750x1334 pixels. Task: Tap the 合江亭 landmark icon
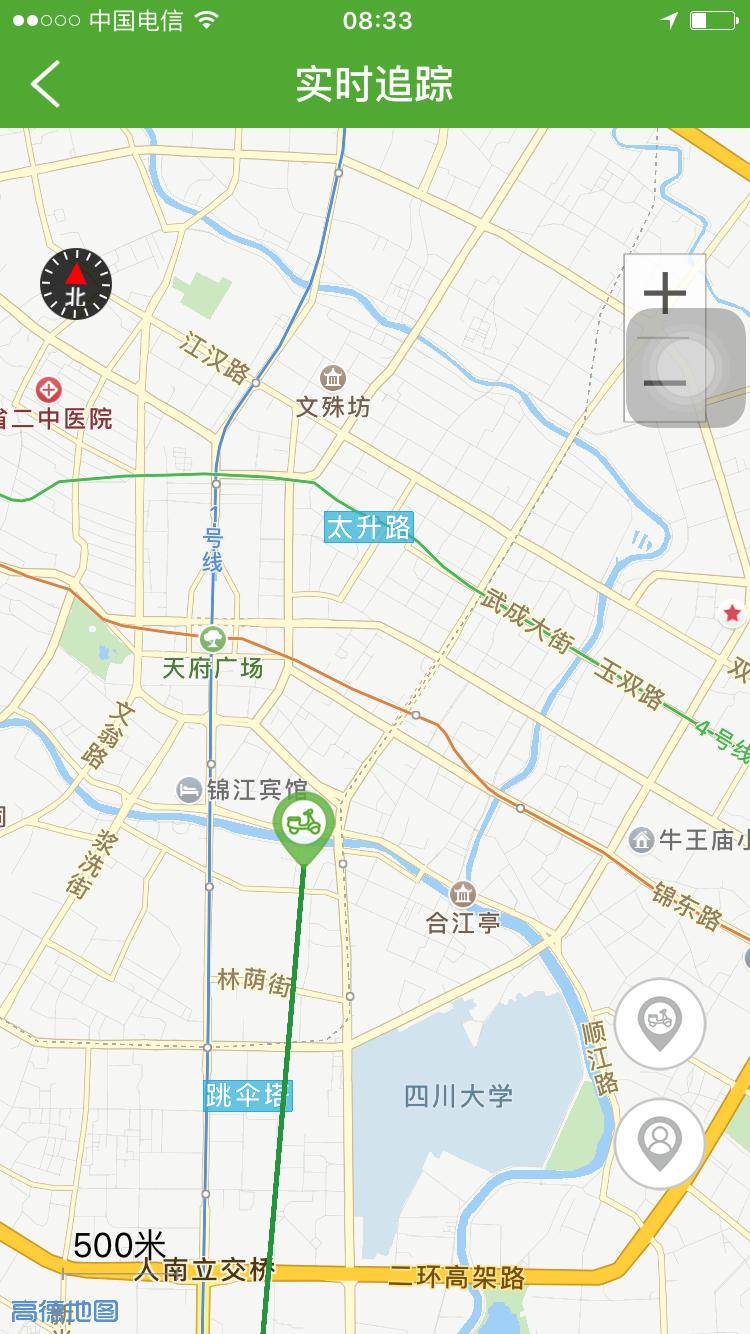click(465, 896)
